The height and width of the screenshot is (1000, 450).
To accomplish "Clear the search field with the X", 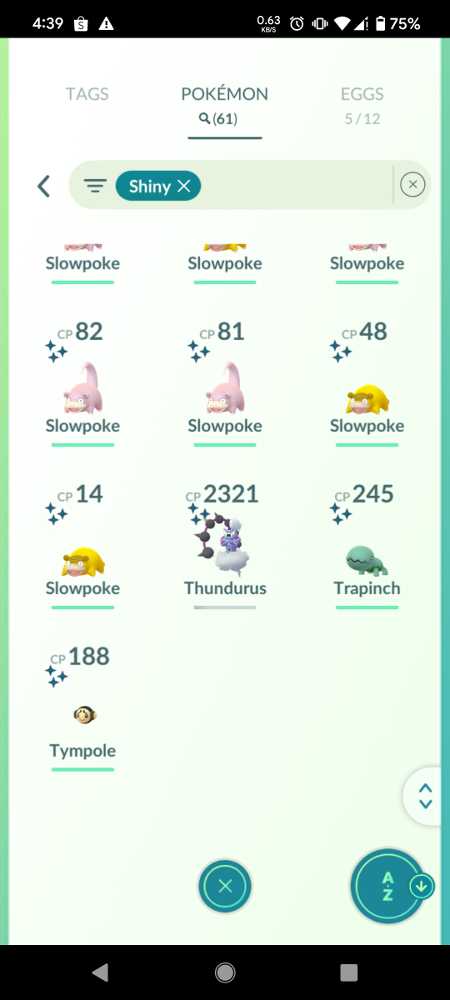I will click(x=412, y=185).
